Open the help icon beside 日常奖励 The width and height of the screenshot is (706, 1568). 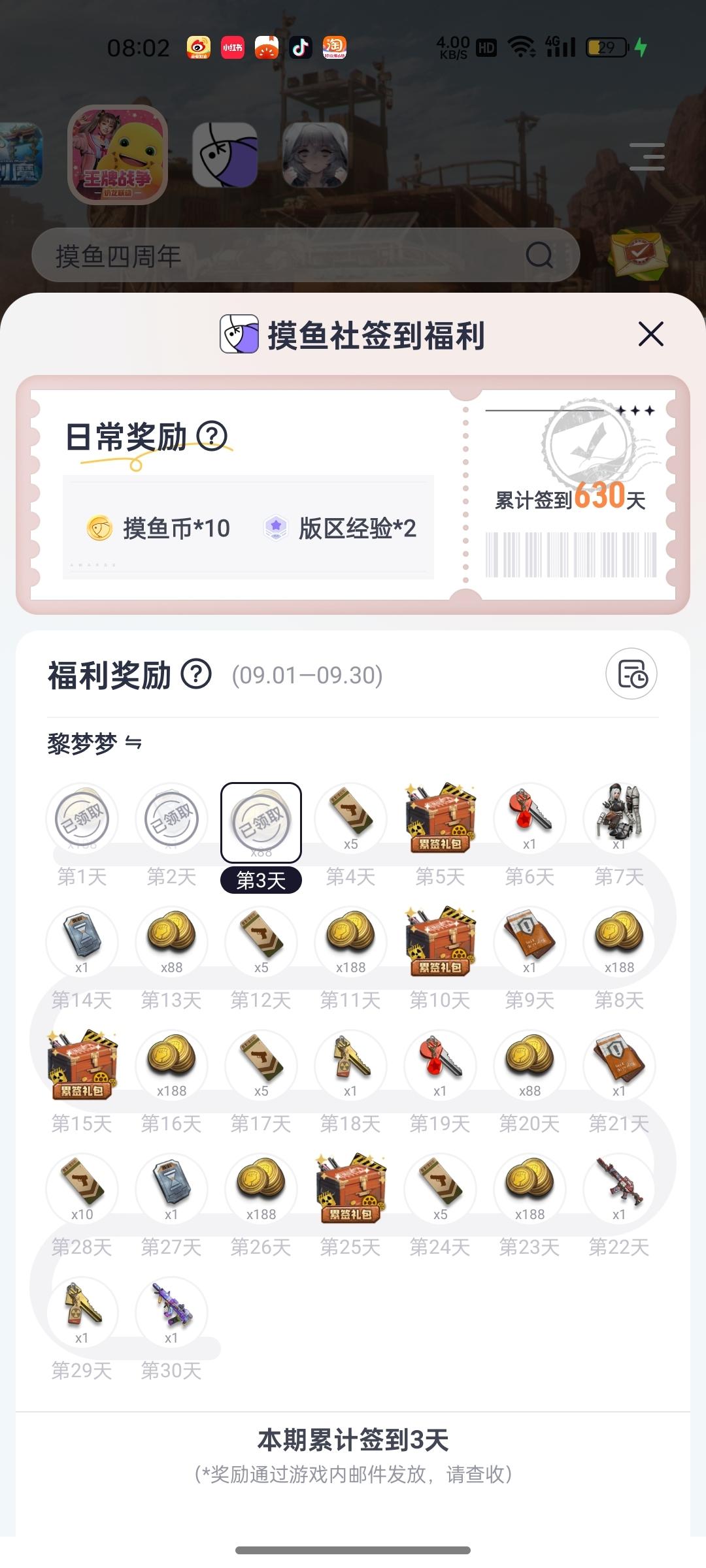tap(212, 436)
